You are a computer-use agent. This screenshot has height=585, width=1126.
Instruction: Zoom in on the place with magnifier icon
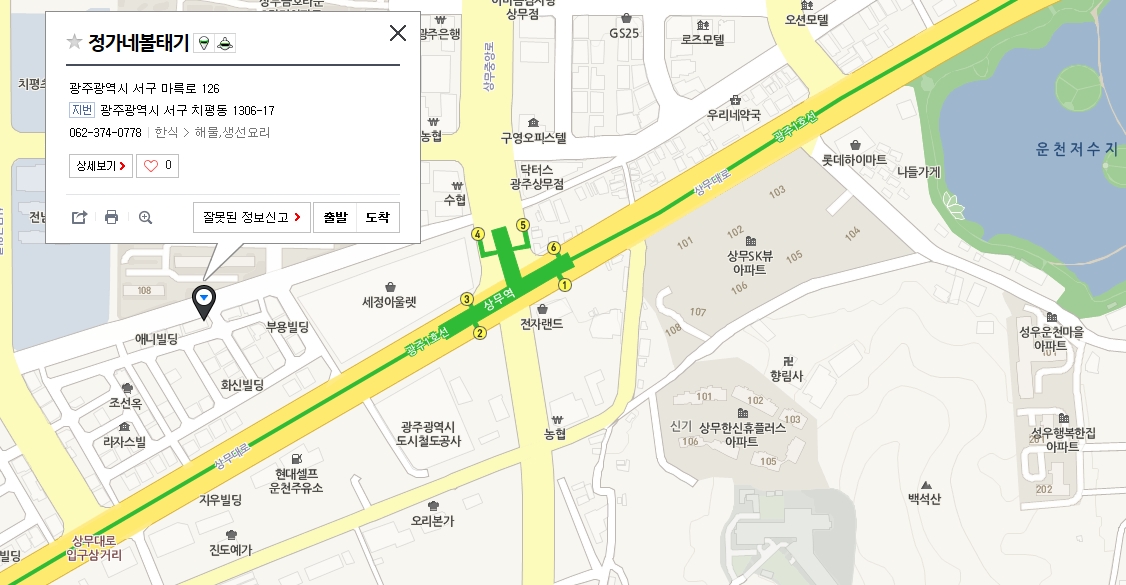click(145, 217)
